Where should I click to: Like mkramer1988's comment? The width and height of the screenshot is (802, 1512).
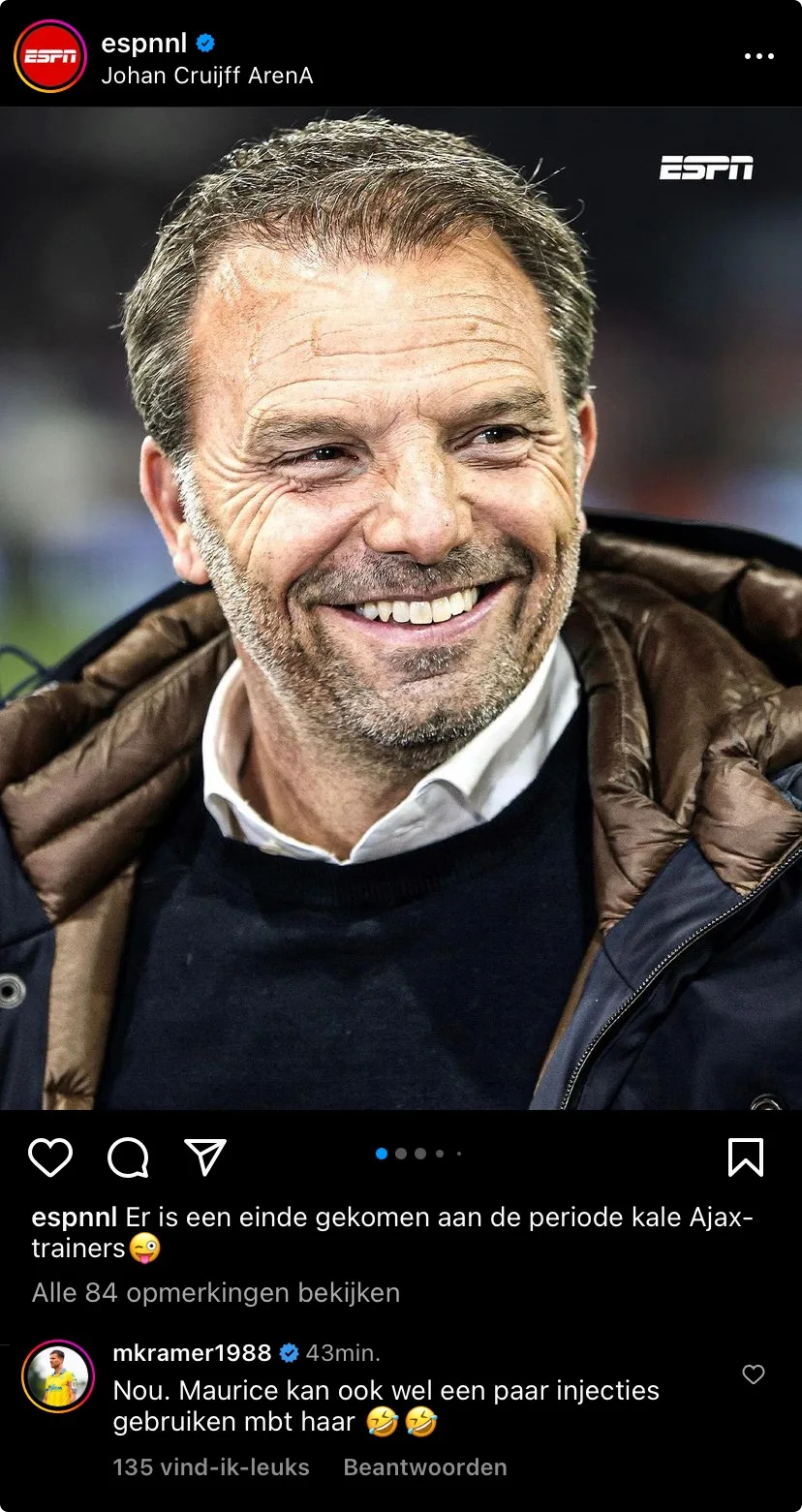coord(753,1374)
